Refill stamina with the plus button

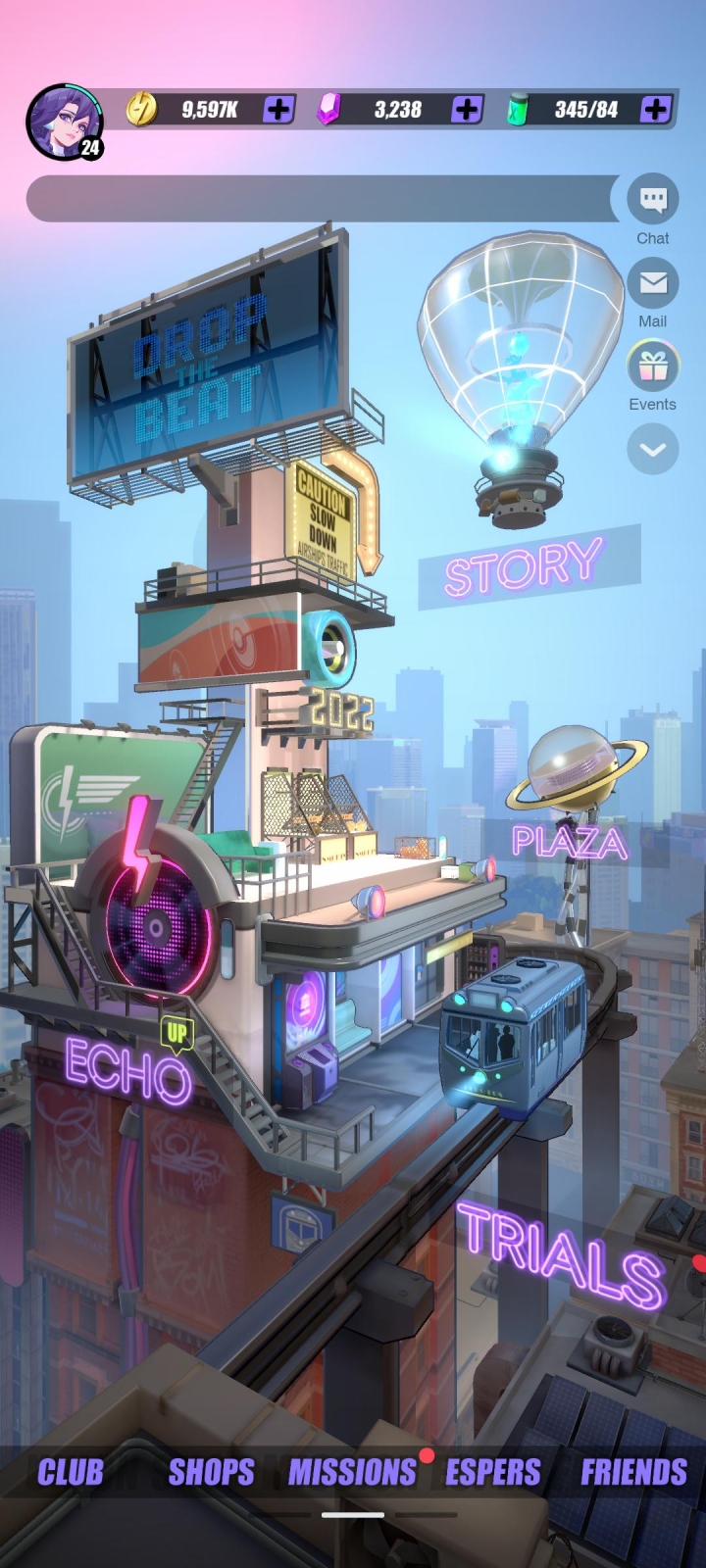(655, 109)
